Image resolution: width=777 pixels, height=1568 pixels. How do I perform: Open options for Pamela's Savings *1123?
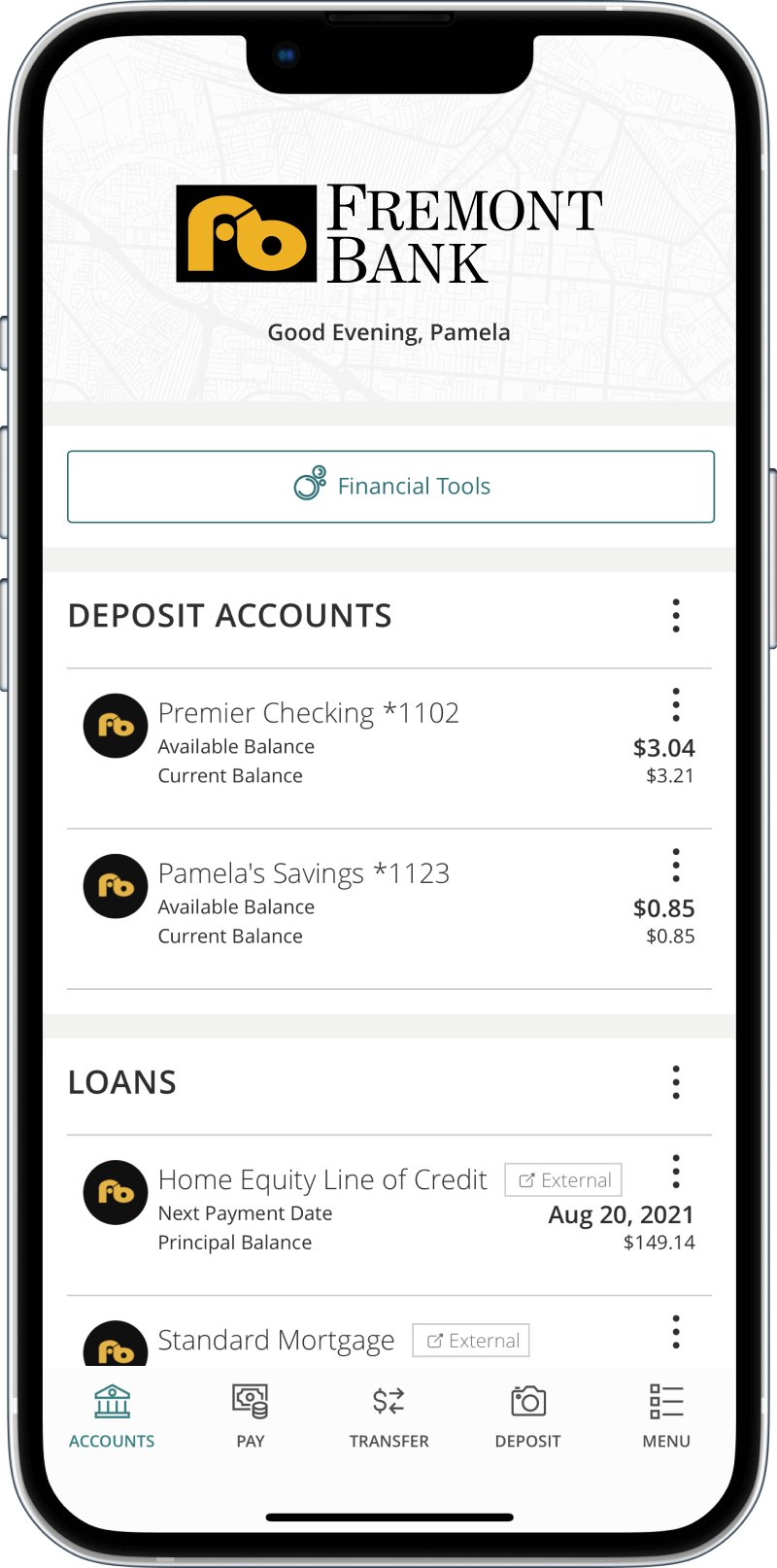click(676, 865)
